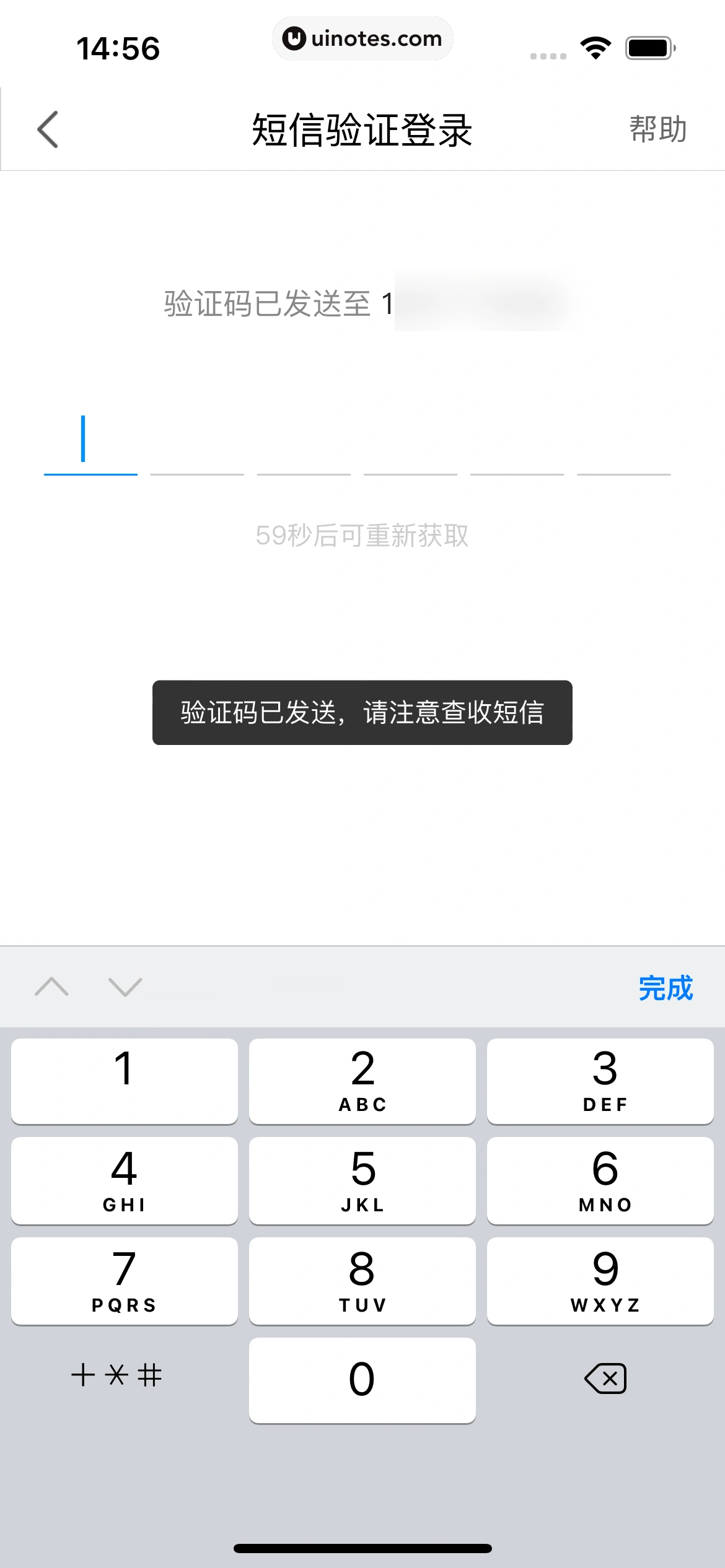Enter digit 8 on the keypad
Image resolution: width=725 pixels, height=1568 pixels.
[x=362, y=1281]
